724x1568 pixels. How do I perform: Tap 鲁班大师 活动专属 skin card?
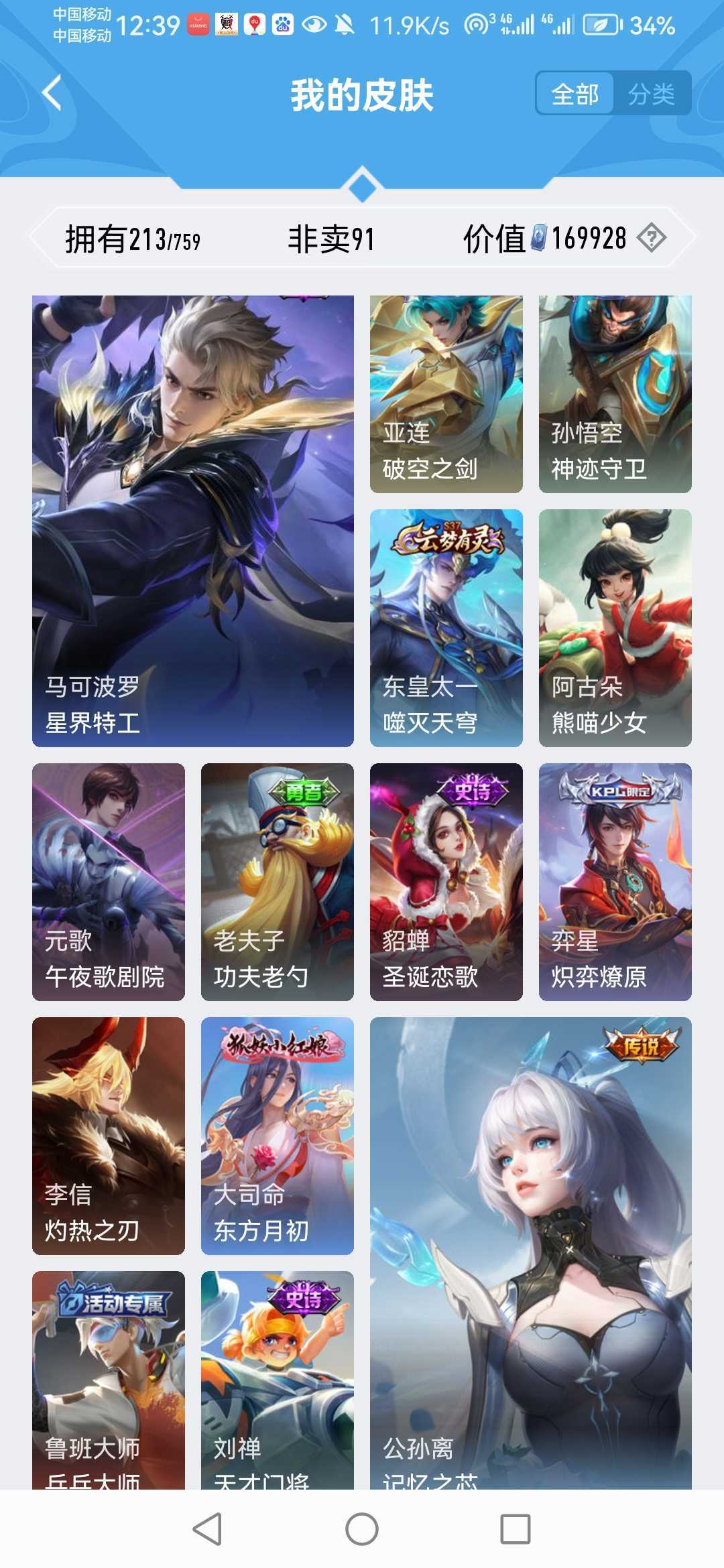109,1380
